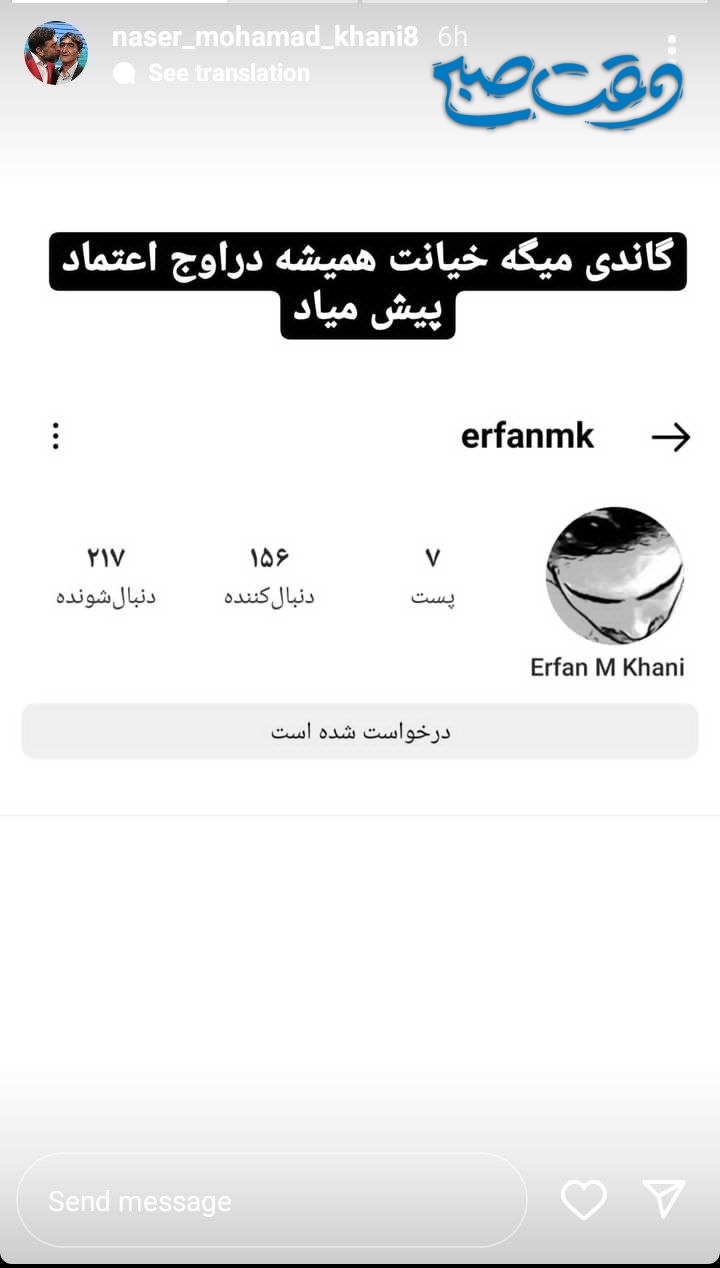720x1268 pixels.
Task: Click the Send message input field
Action: pyautogui.click(x=270, y=1200)
